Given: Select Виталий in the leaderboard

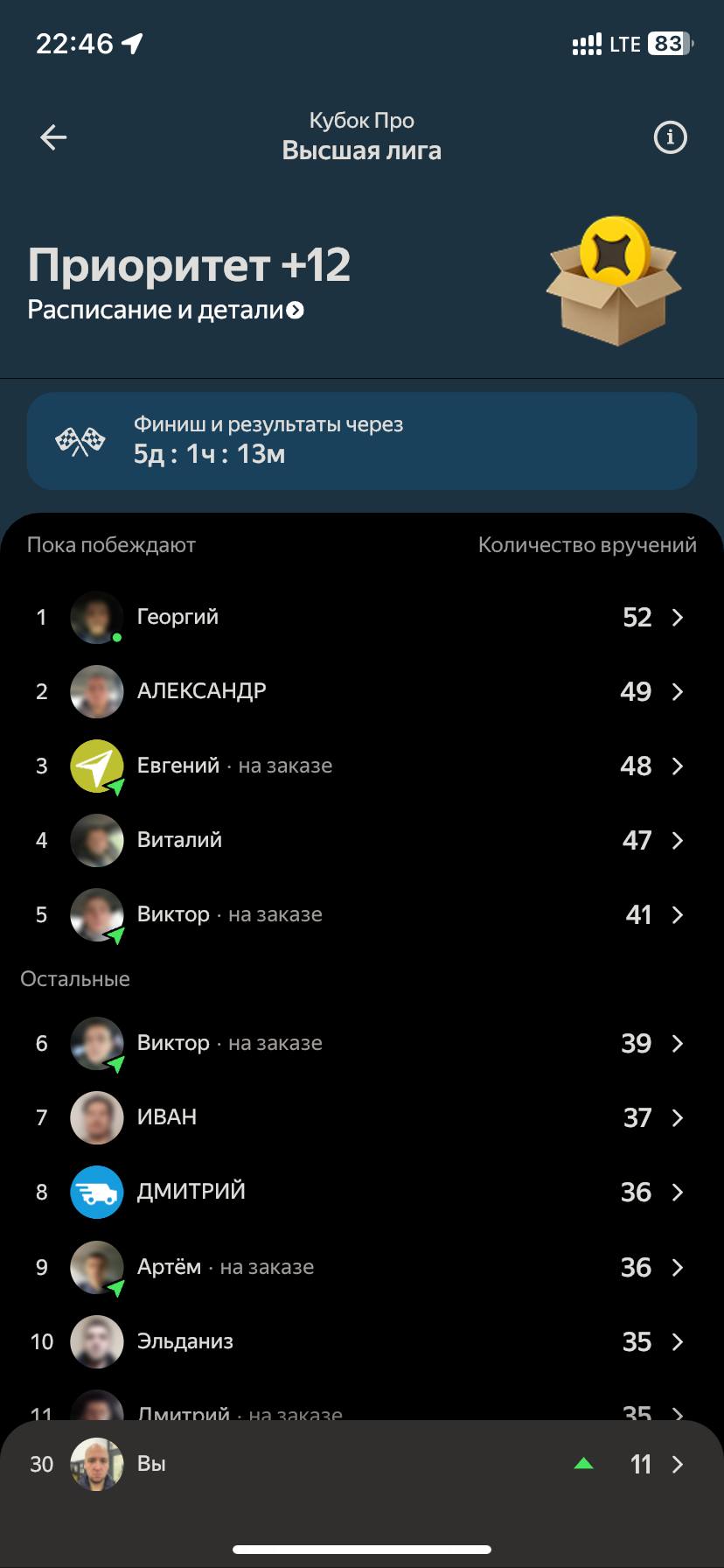Looking at the screenshot, I should (362, 840).
